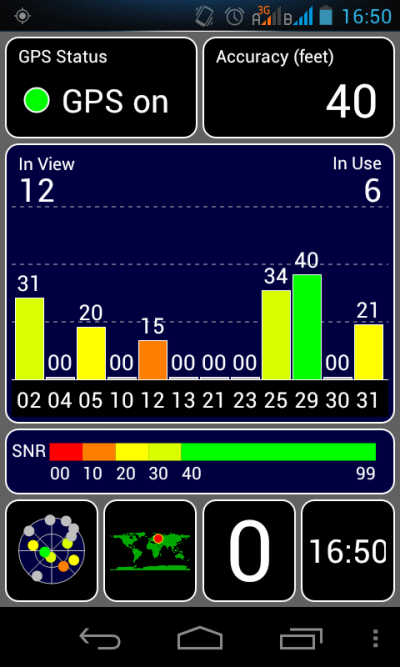Screen dimensions: 400x667
Task: Open the overflow menu in navigation bar
Action: 375,638
